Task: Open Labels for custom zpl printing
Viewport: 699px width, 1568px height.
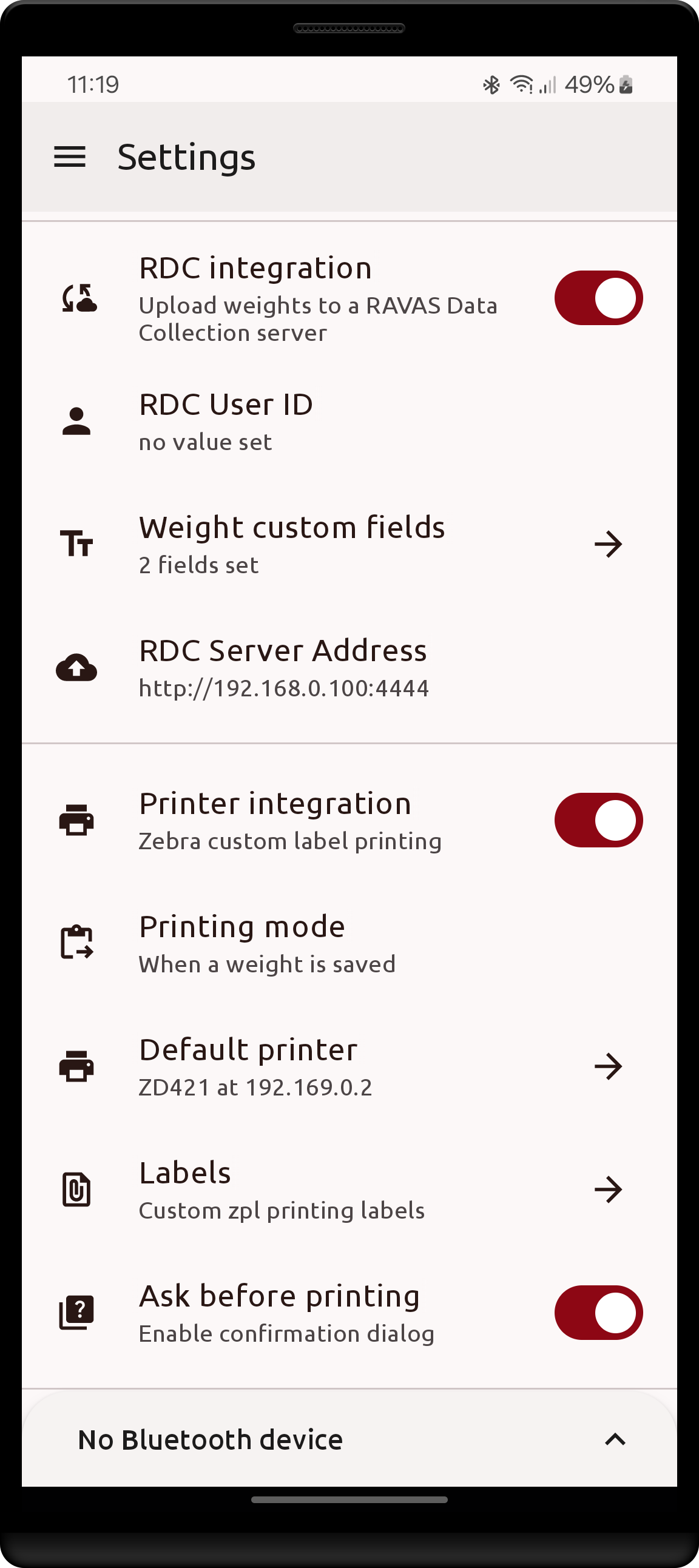Action: (348, 1189)
